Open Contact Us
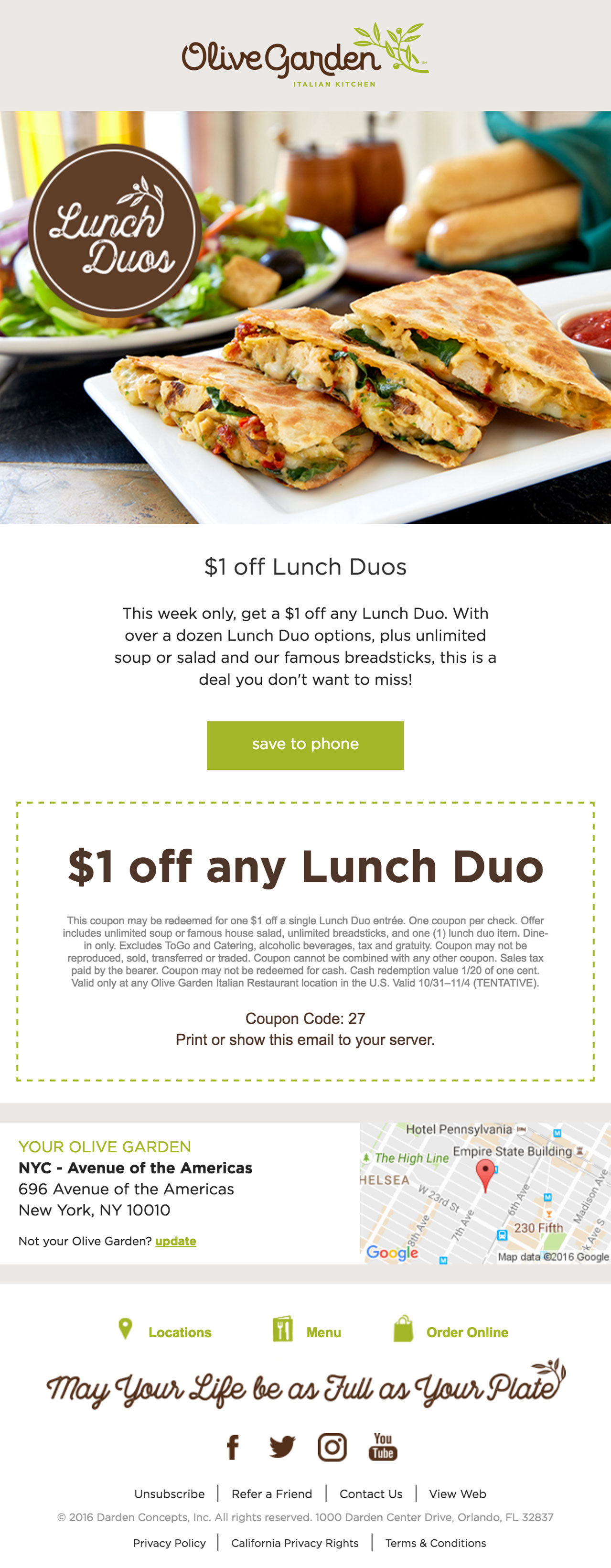 pyautogui.click(x=371, y=1494)
